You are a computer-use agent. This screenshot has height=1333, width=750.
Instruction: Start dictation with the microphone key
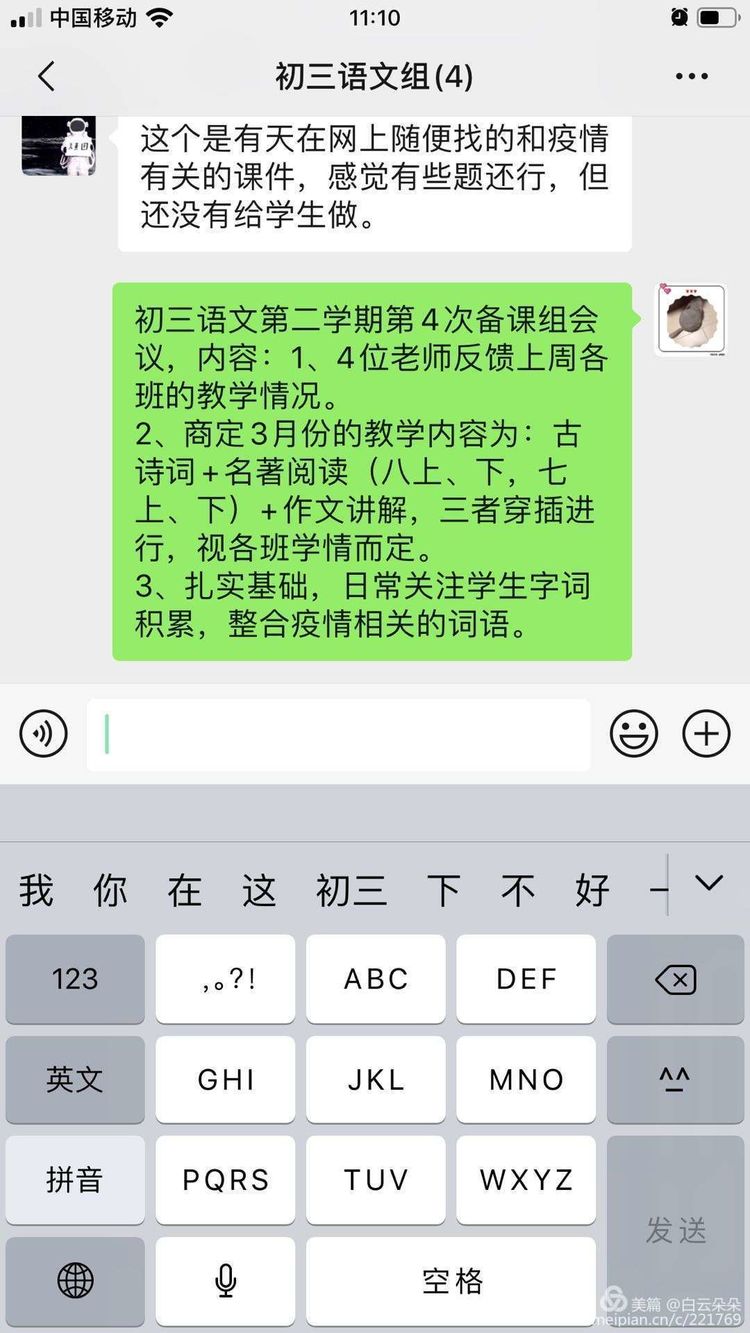(x=226, y=1280)
